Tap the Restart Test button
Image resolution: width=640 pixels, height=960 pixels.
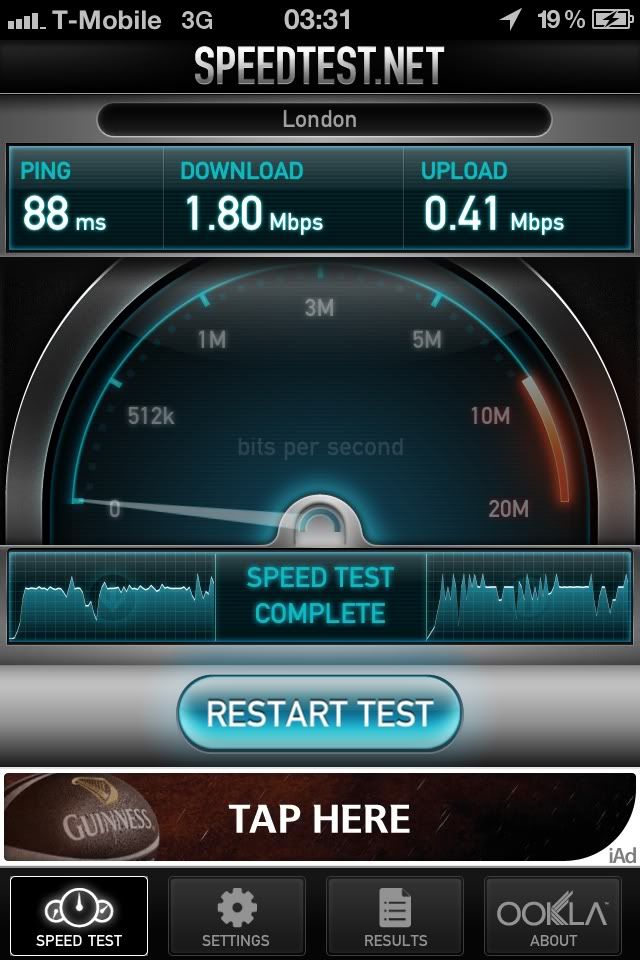pos(320,714)
